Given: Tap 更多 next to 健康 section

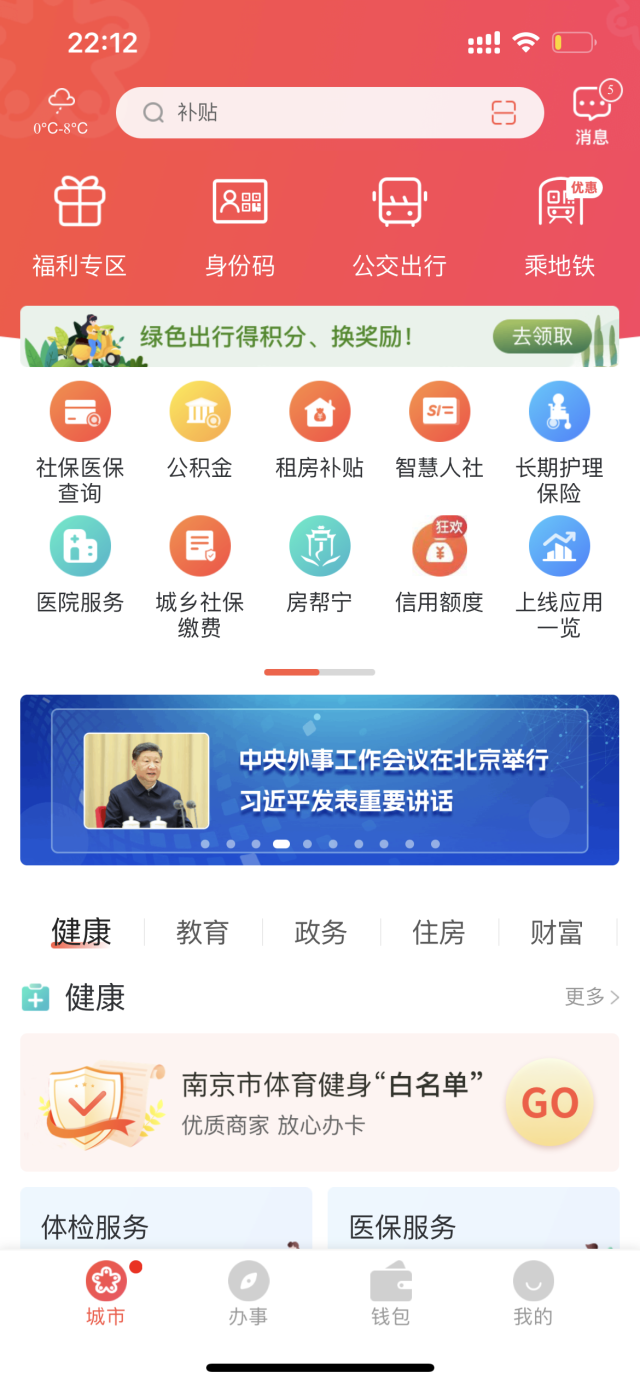Looking at the screenshot, I should (592, 997).
